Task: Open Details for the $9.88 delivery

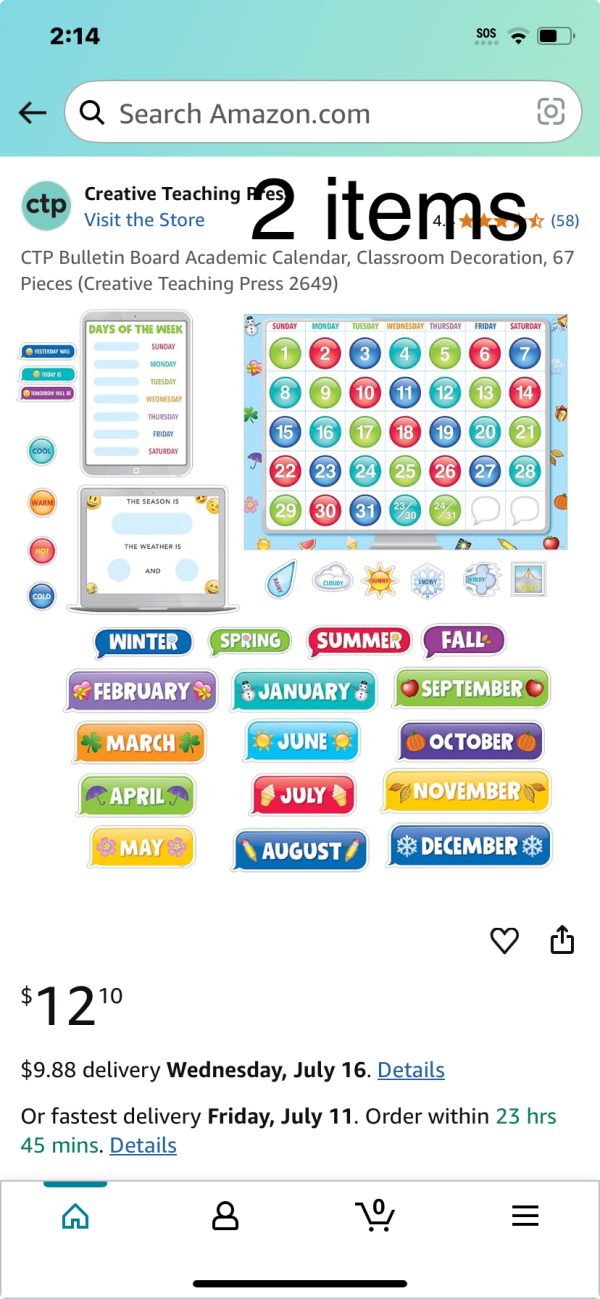Action: pyautogui.click(x=411, y=1070)
